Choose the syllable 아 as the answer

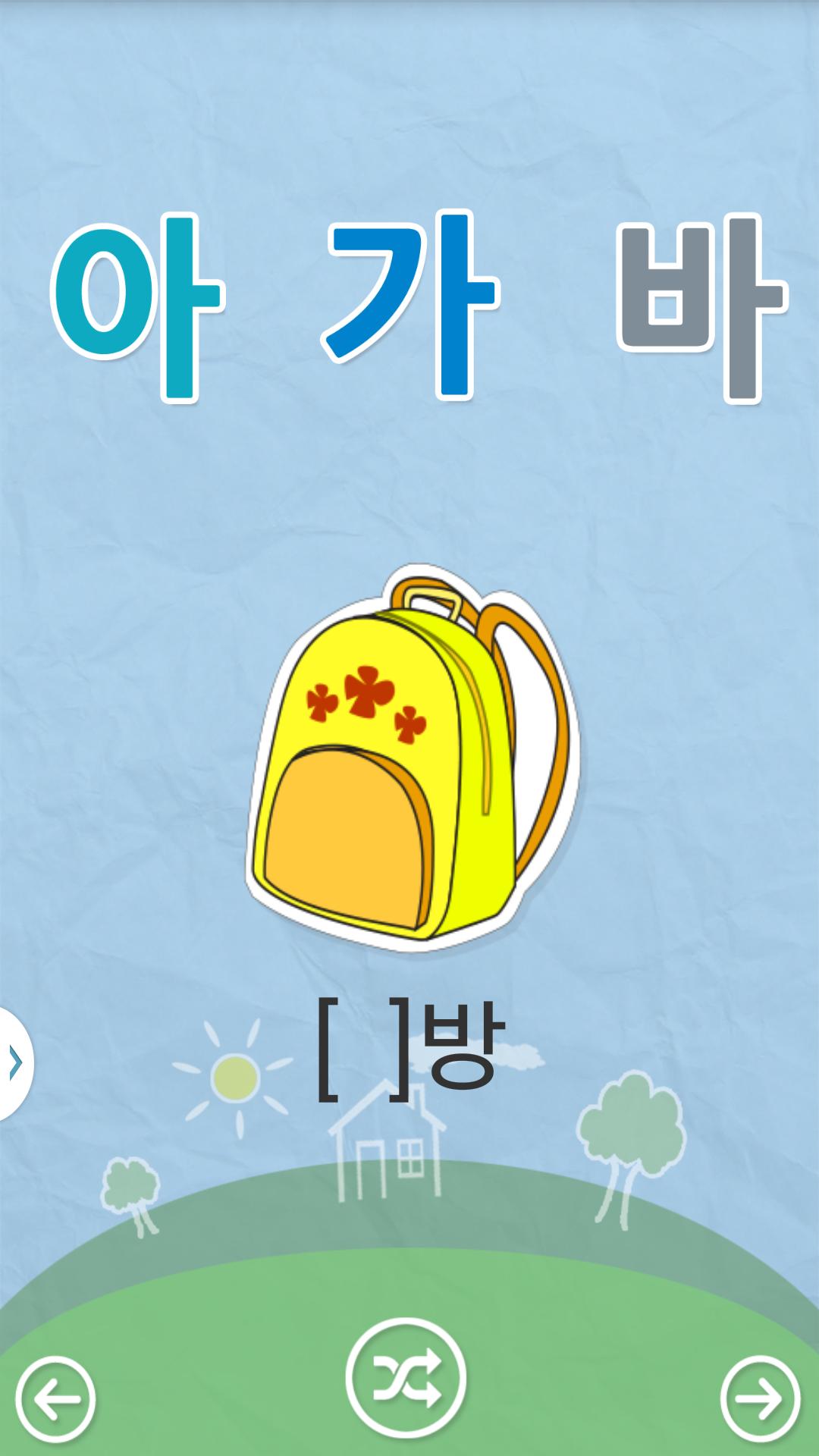point(137,308)
